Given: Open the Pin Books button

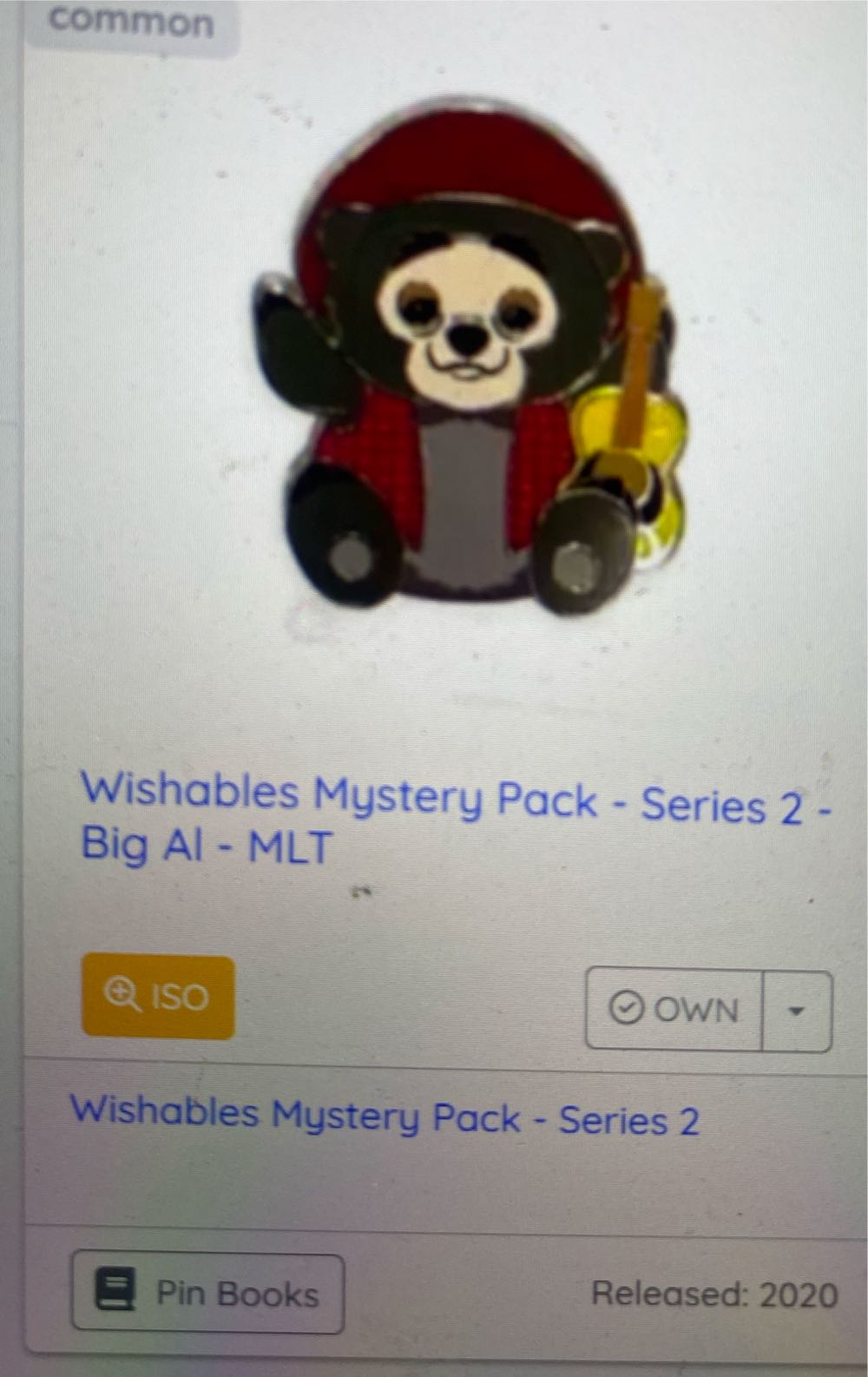Looking at the screenshot, I should click(x=207, y=1293).
